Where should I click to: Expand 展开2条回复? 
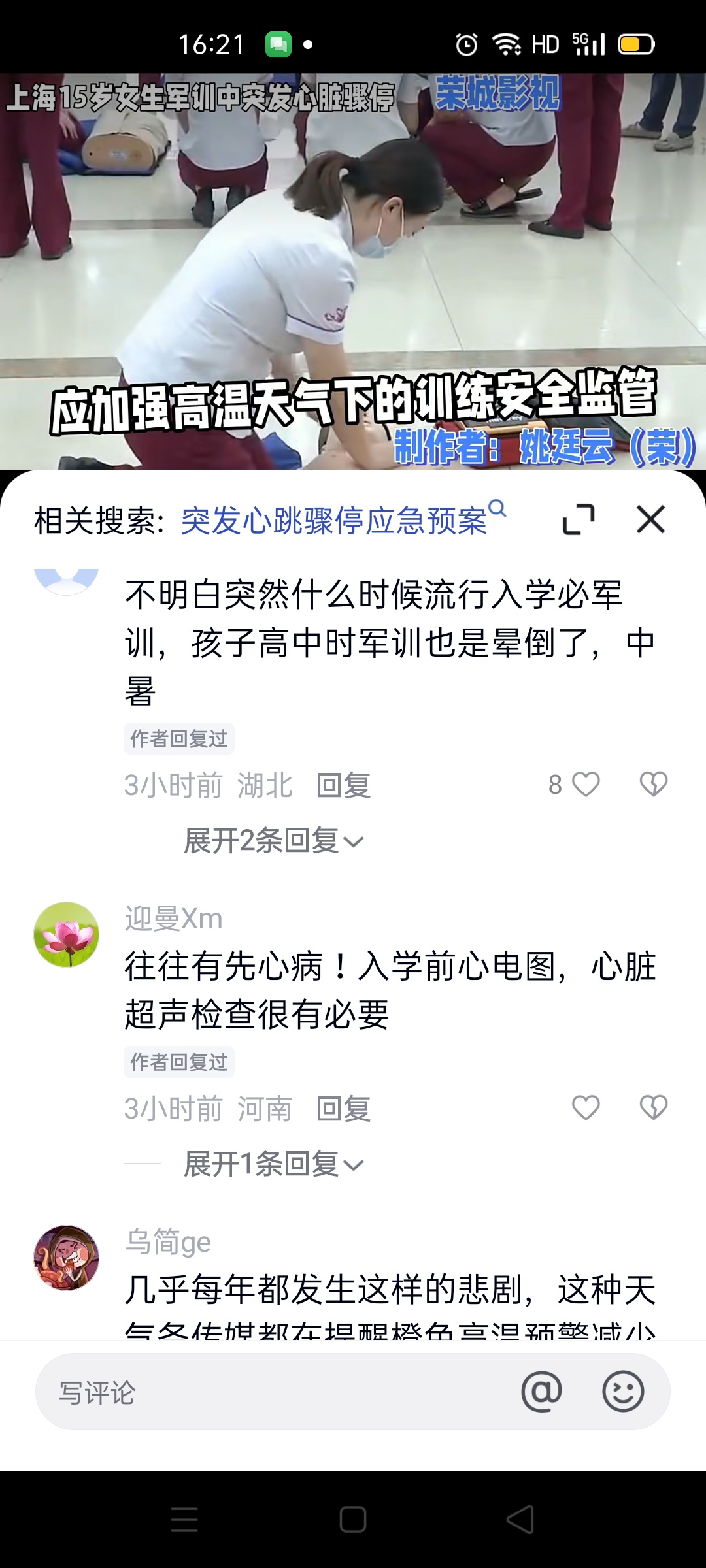coord(273,841)
